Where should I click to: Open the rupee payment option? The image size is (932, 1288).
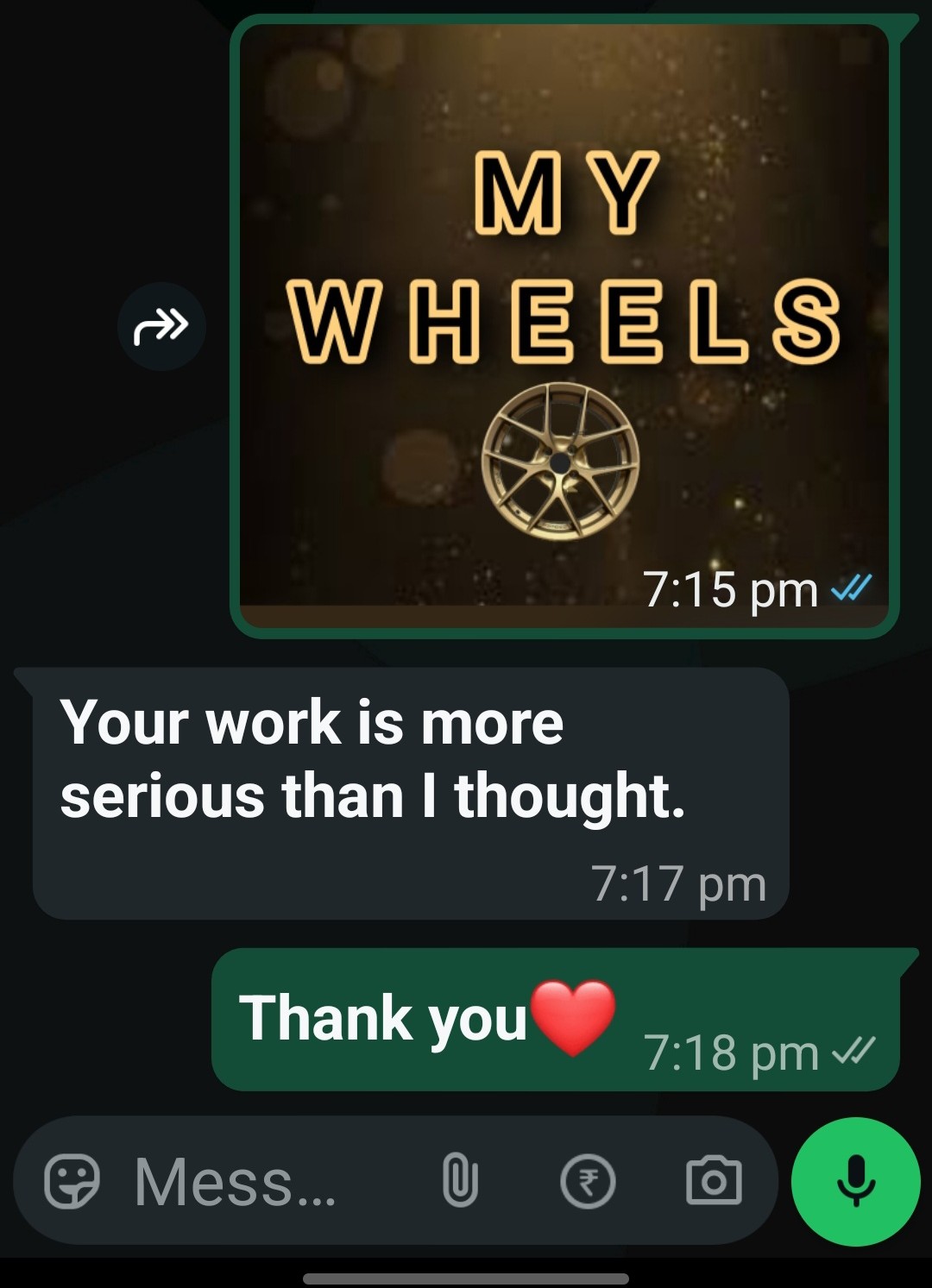[588, 1180]
